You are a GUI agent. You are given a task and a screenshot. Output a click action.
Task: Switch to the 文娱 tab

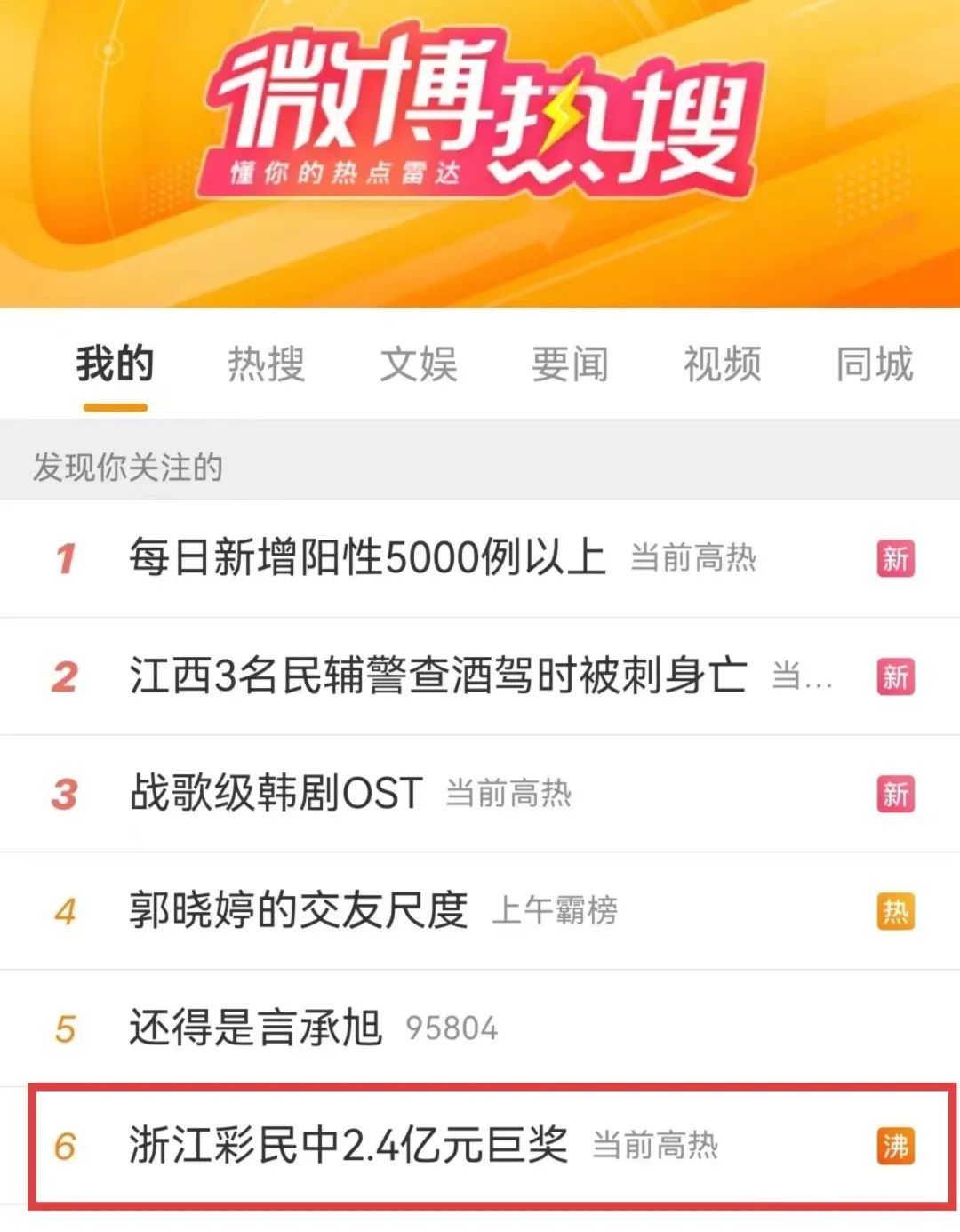(418, 364)
